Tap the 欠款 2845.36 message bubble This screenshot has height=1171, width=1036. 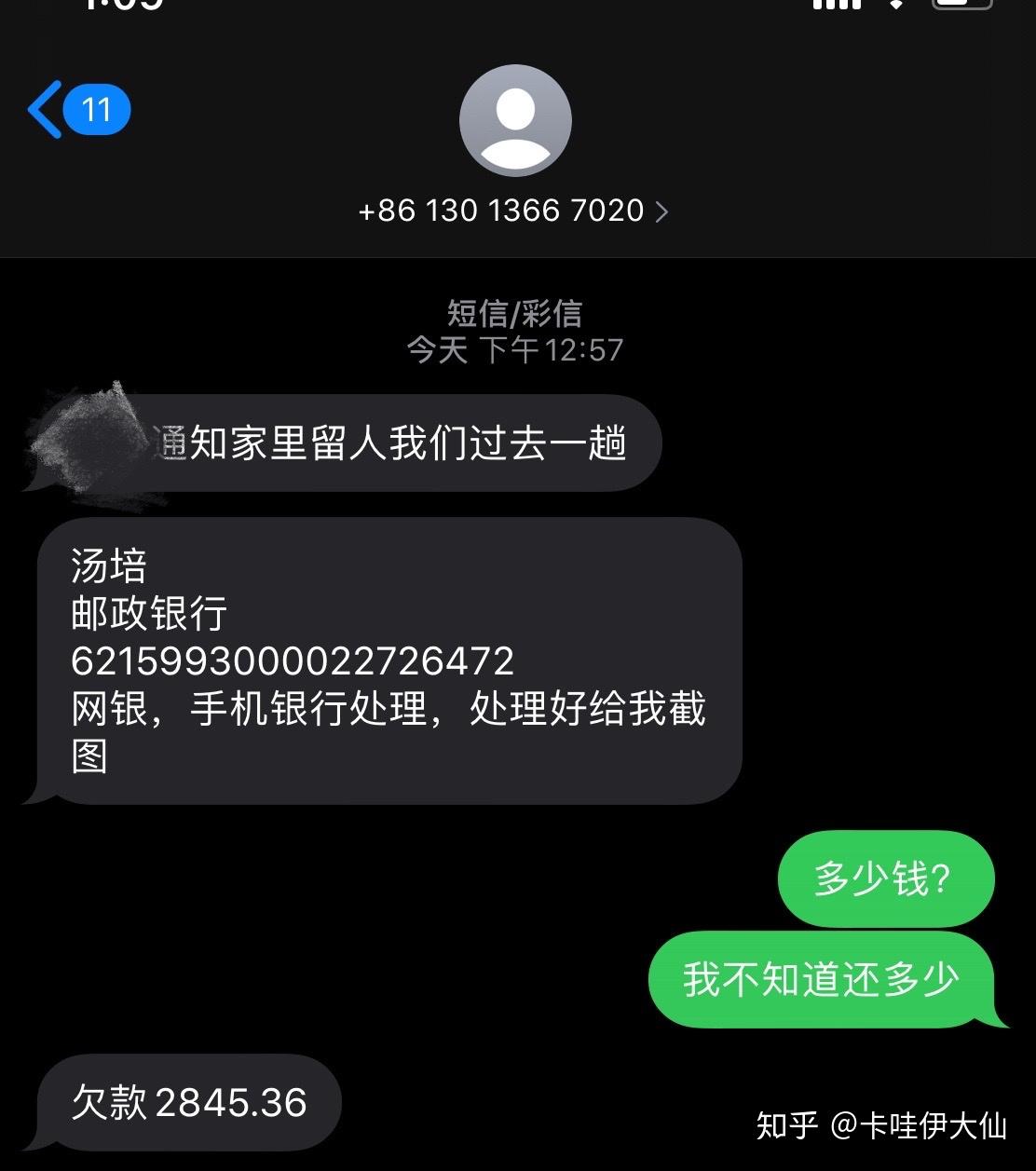[x=185, y=1103]
